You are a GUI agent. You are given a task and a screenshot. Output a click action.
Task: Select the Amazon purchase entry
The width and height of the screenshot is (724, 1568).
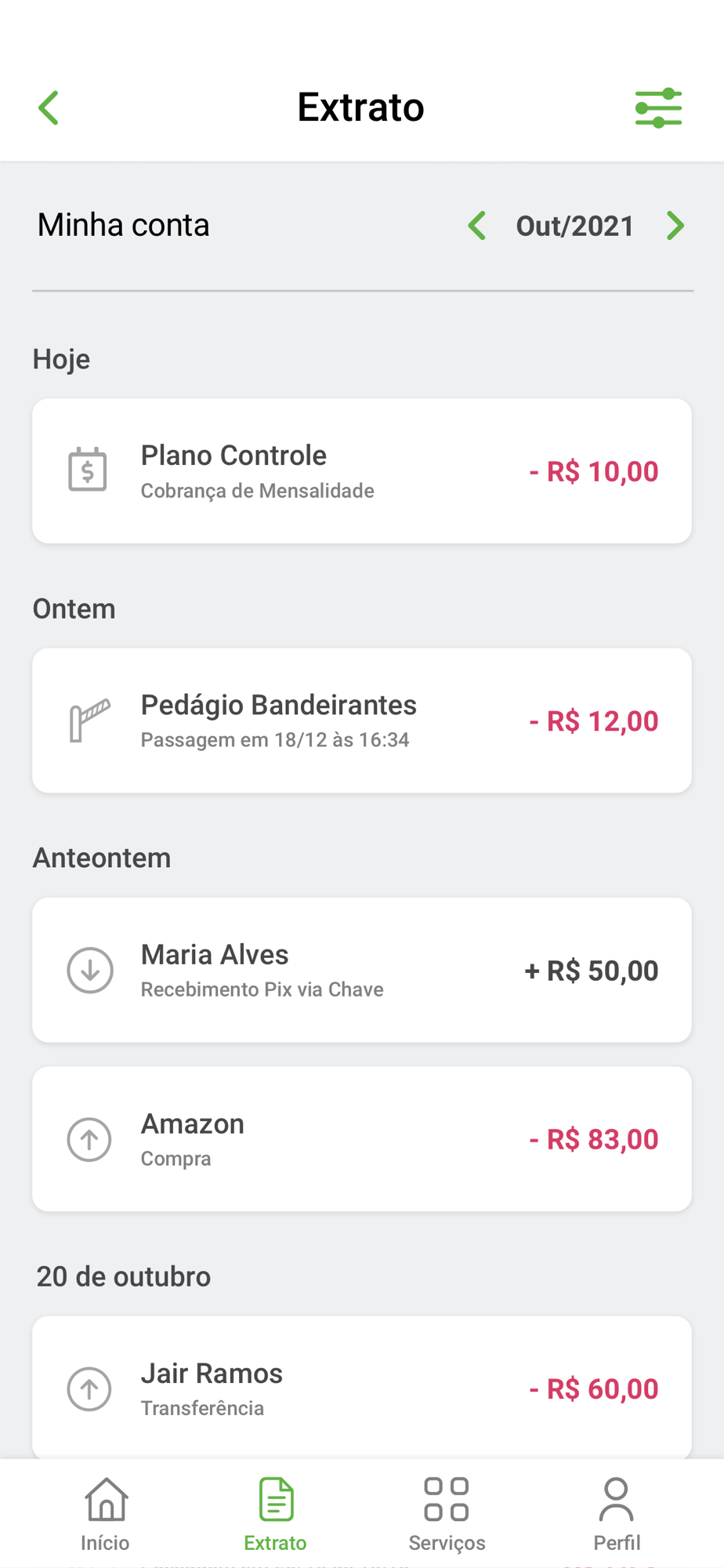362,1139
